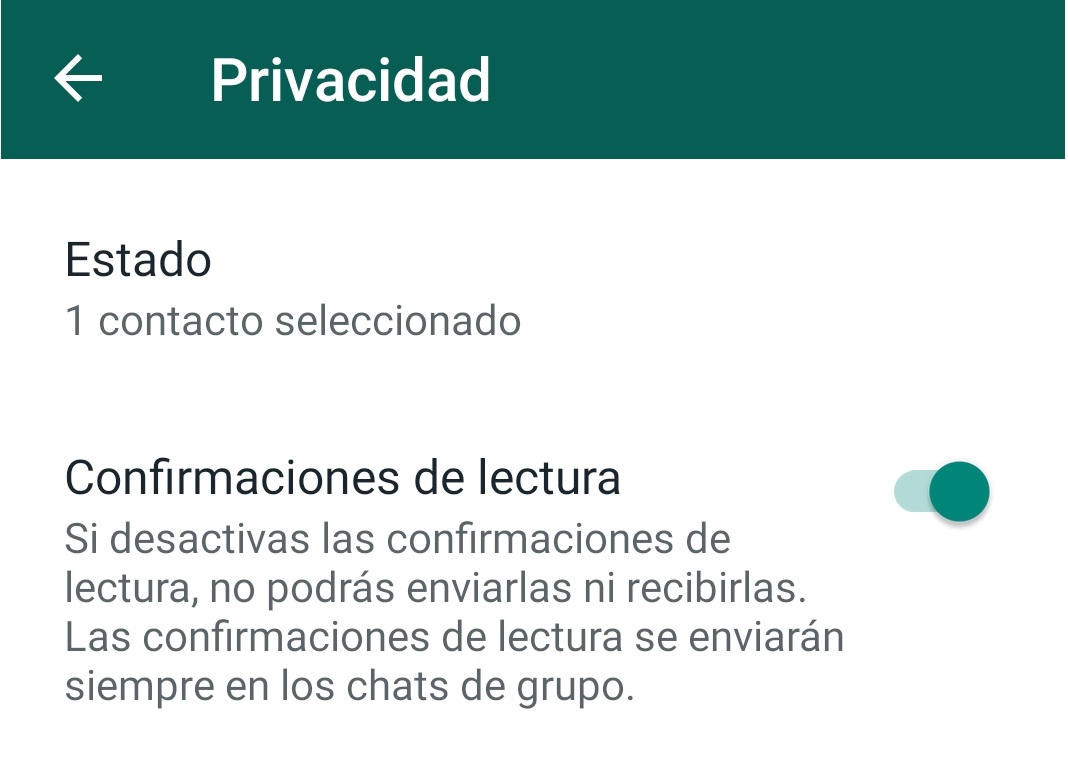Viewport: 1068px width, 784px height.
Task: Go back from the Privacidad screen
Action: (x=78, y=79)
